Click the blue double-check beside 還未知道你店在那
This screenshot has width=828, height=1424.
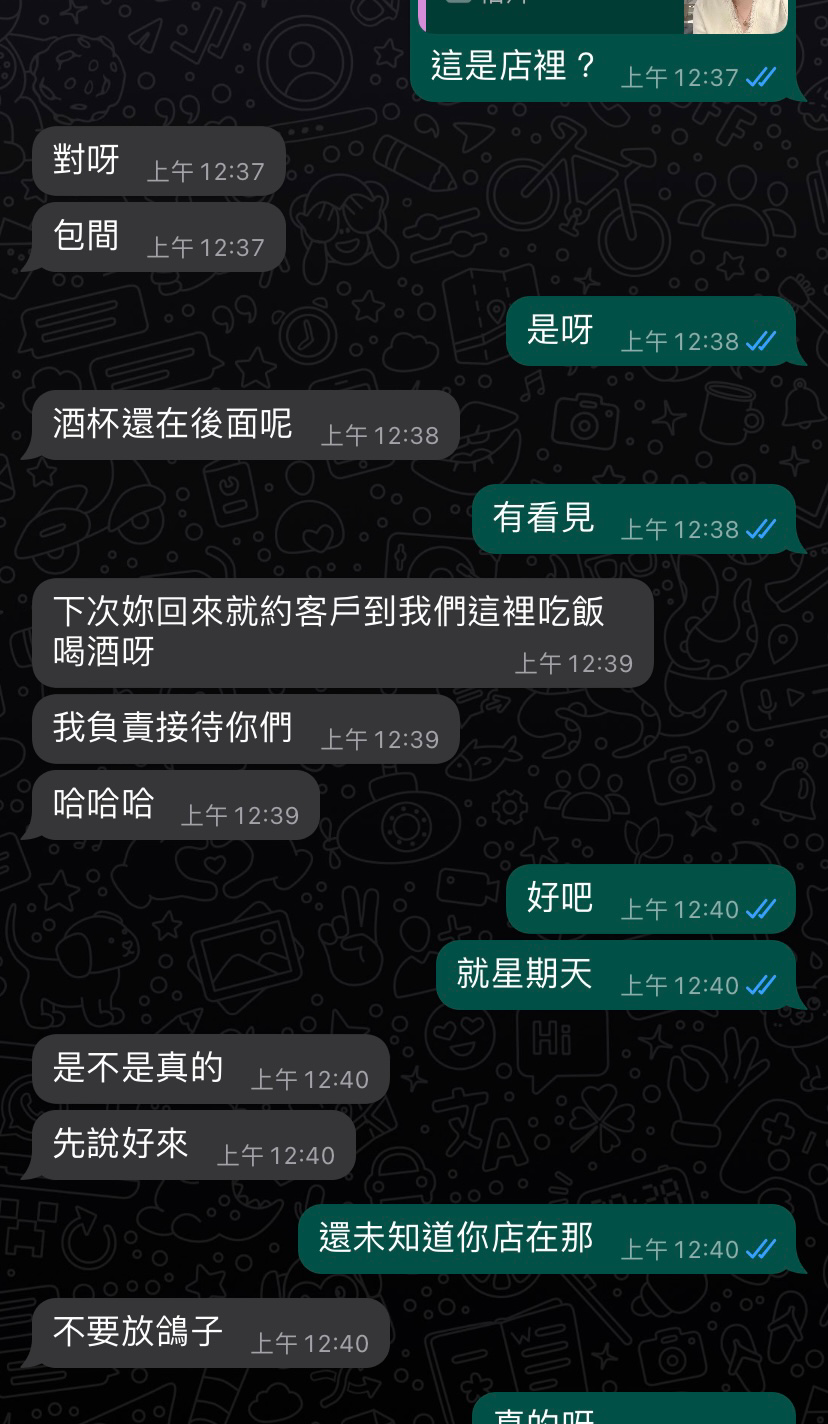(761, 1248)
